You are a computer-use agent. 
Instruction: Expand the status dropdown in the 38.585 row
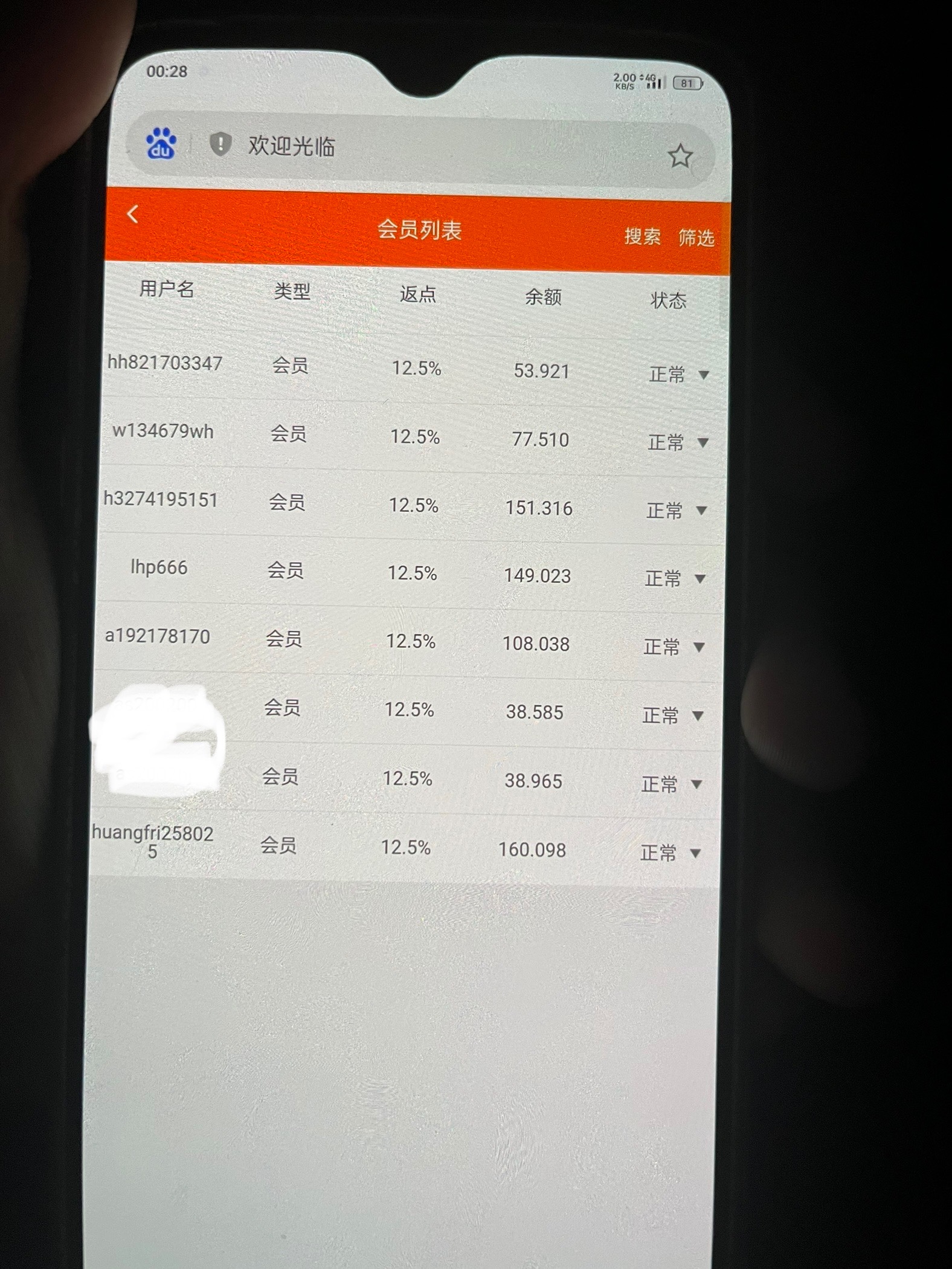pos(698,716)
